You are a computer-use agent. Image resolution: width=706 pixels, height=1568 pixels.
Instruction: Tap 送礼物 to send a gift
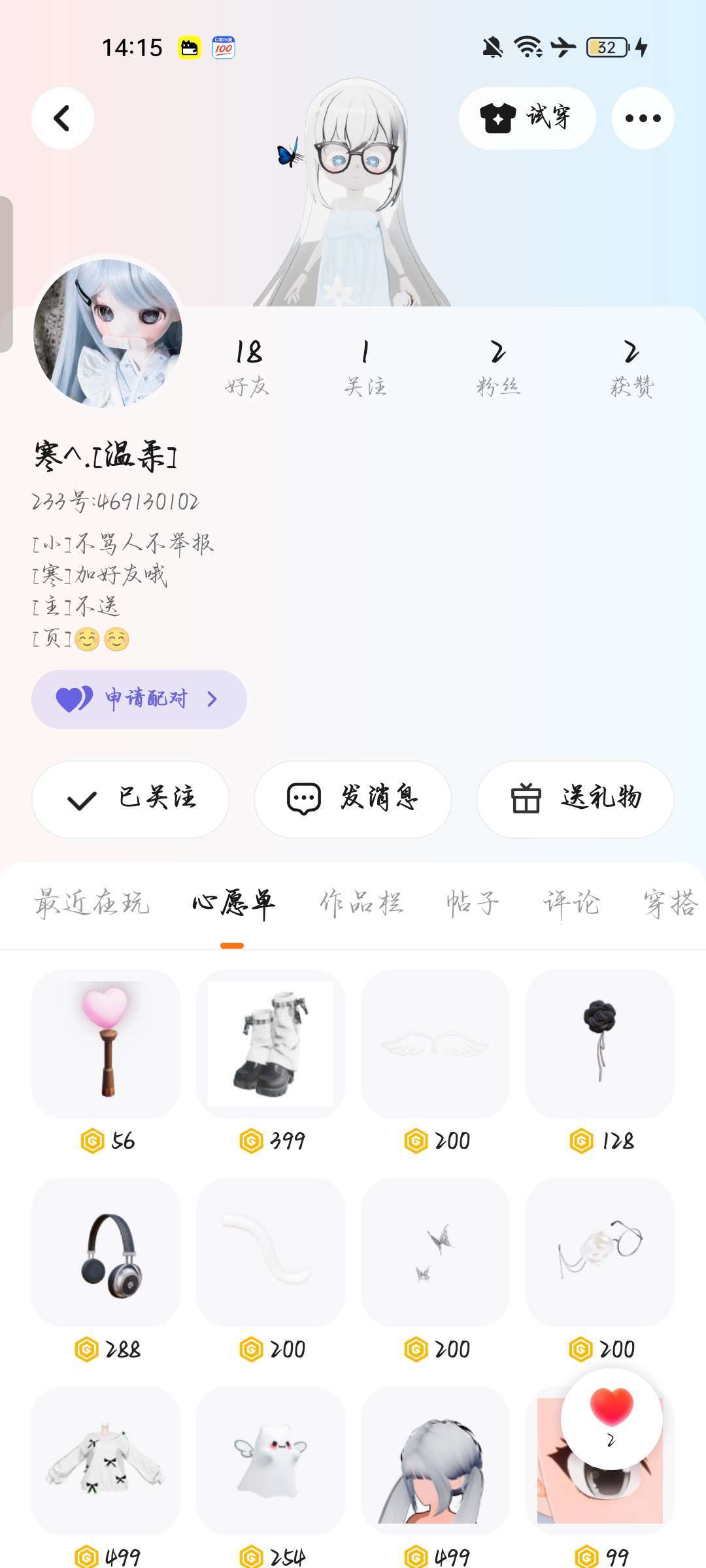[575, 799]
